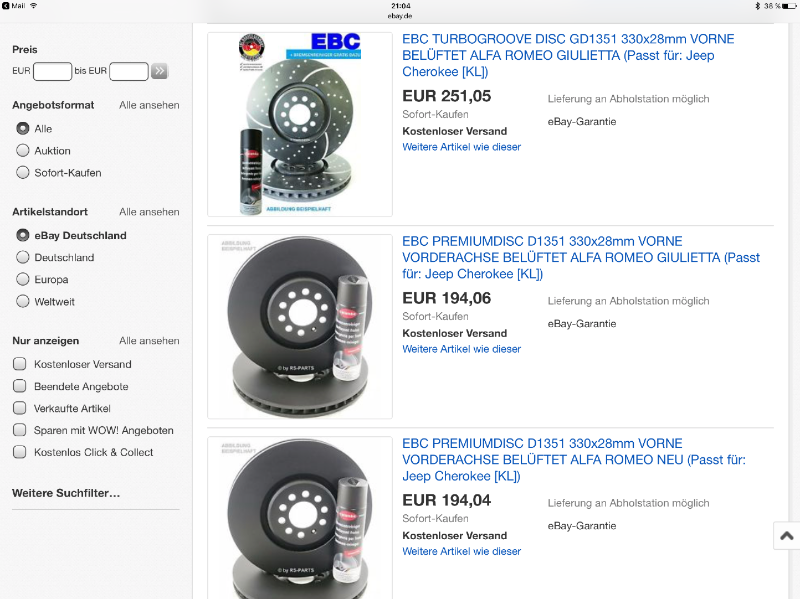The image size is (800, 599).
Task: Choose Deutschland as item location
Action: coord(23,258)
